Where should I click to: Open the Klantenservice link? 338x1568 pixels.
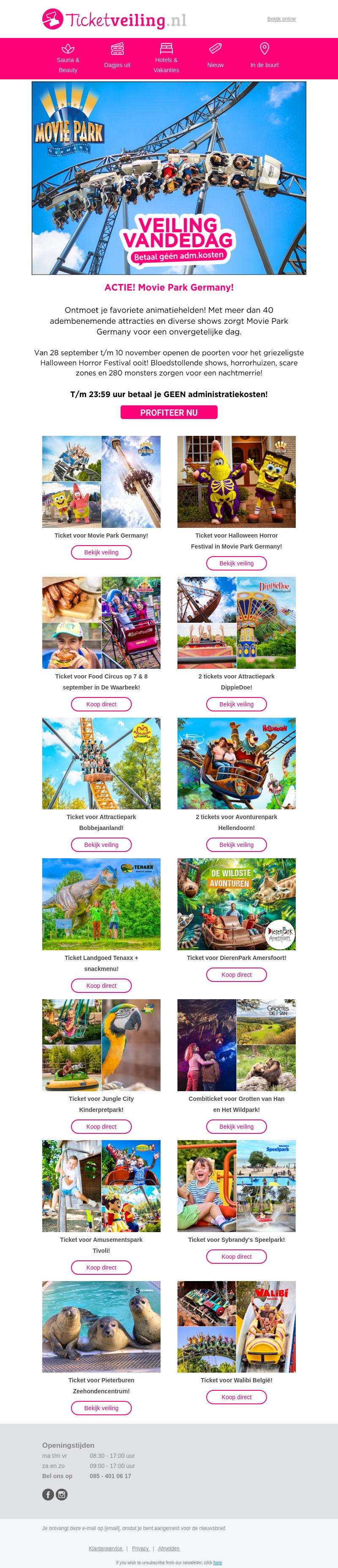click(106, 1548)
